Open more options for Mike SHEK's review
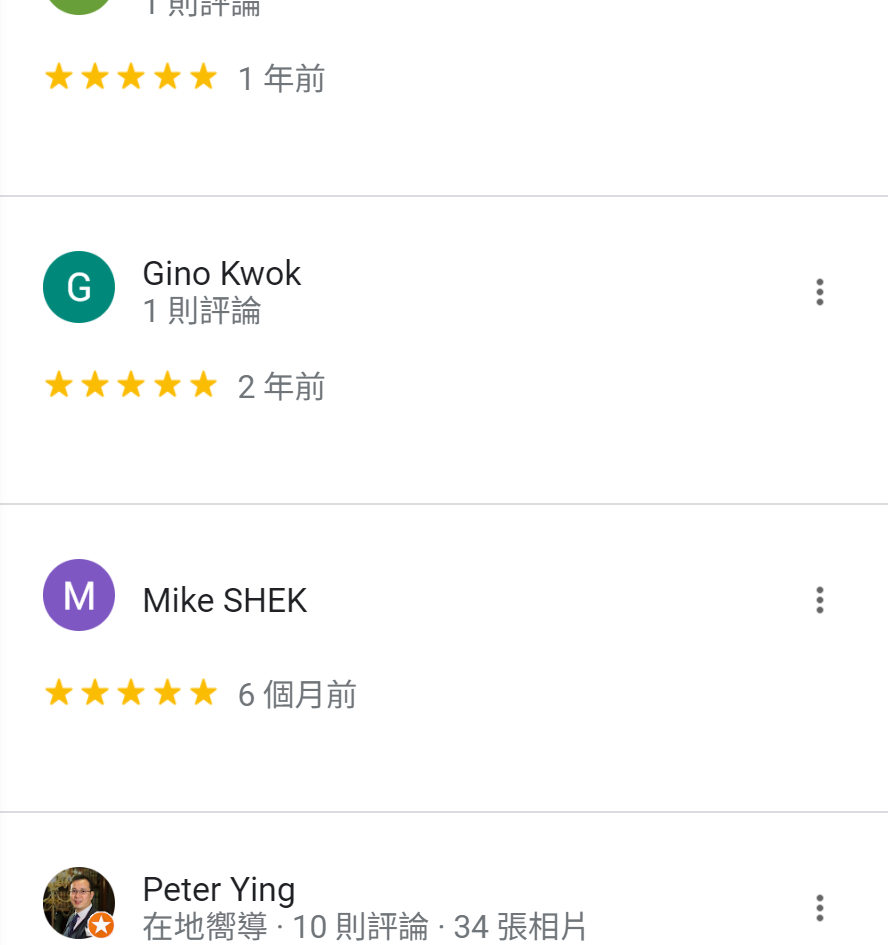The image size is (888, 945). 820,600
